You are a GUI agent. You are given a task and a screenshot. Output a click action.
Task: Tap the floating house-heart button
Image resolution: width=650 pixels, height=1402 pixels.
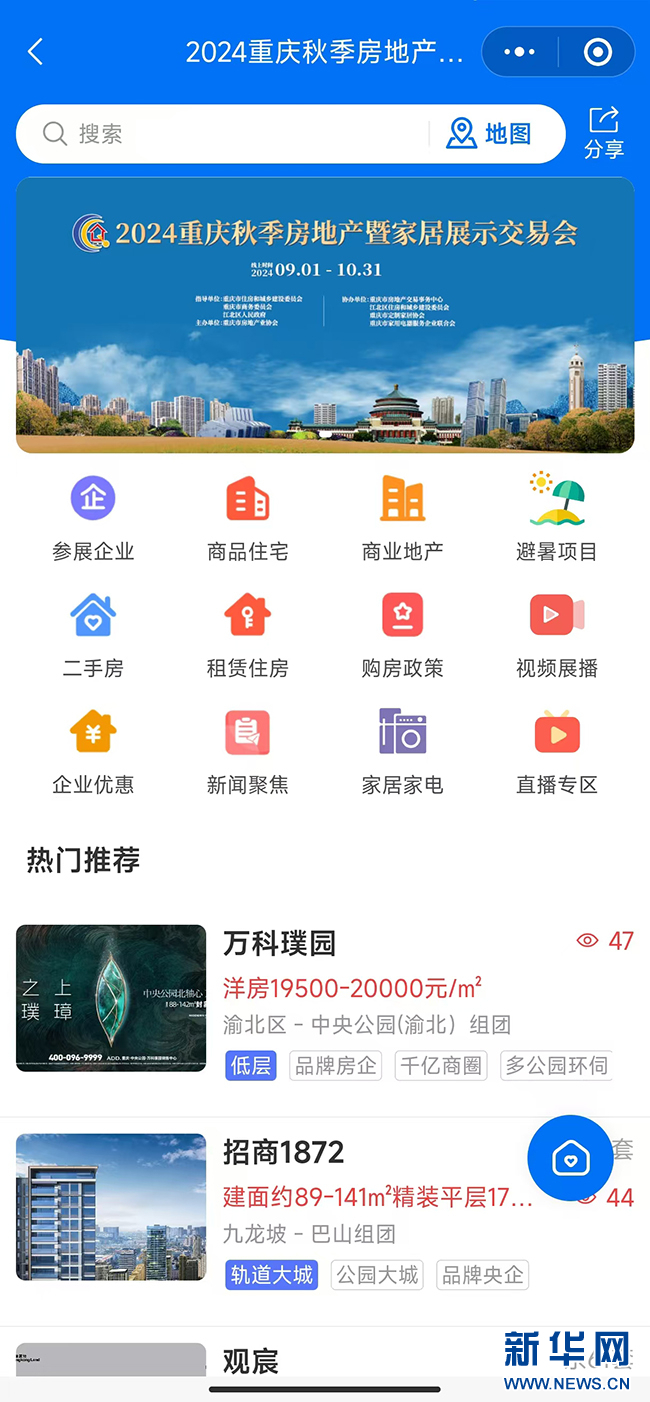pos(570,1159)
